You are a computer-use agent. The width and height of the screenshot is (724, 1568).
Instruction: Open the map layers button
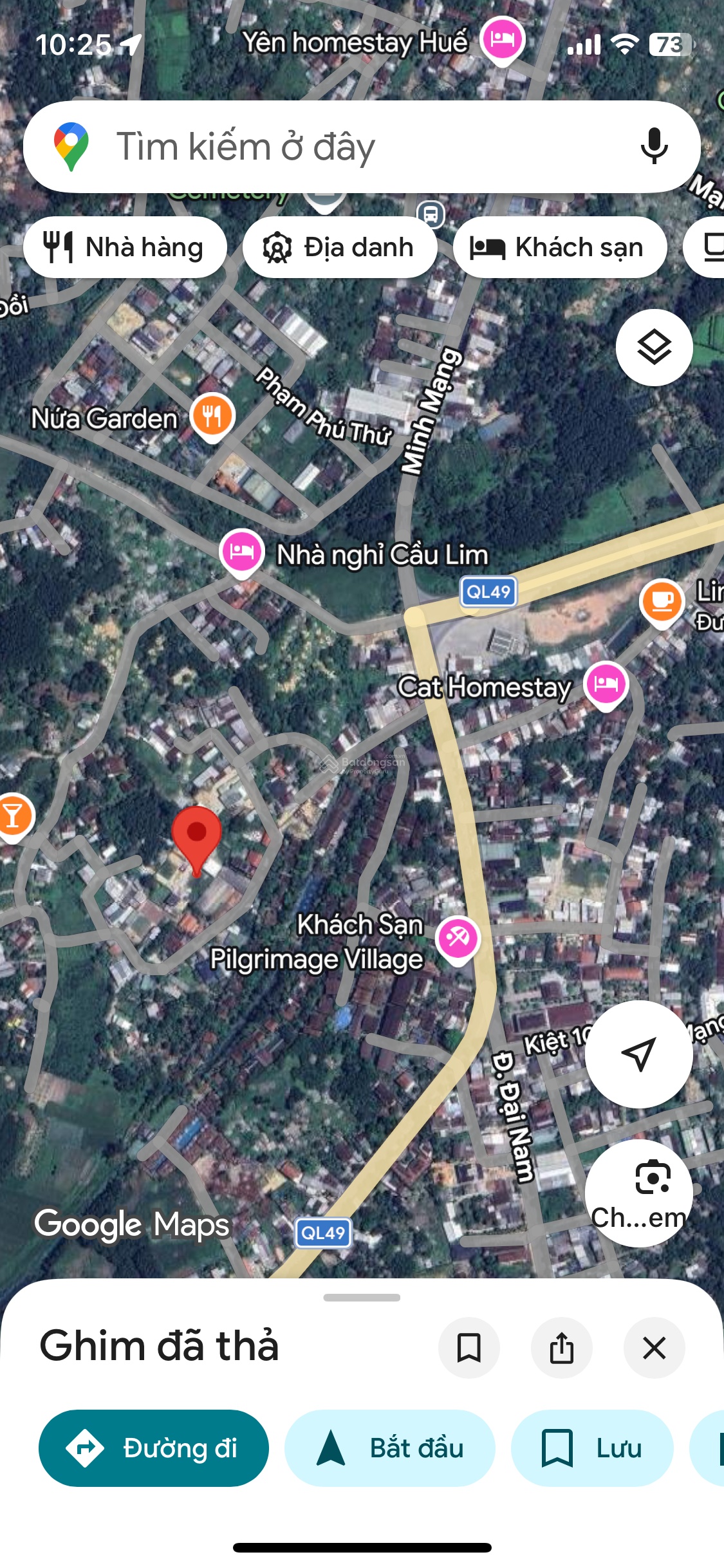654,348
